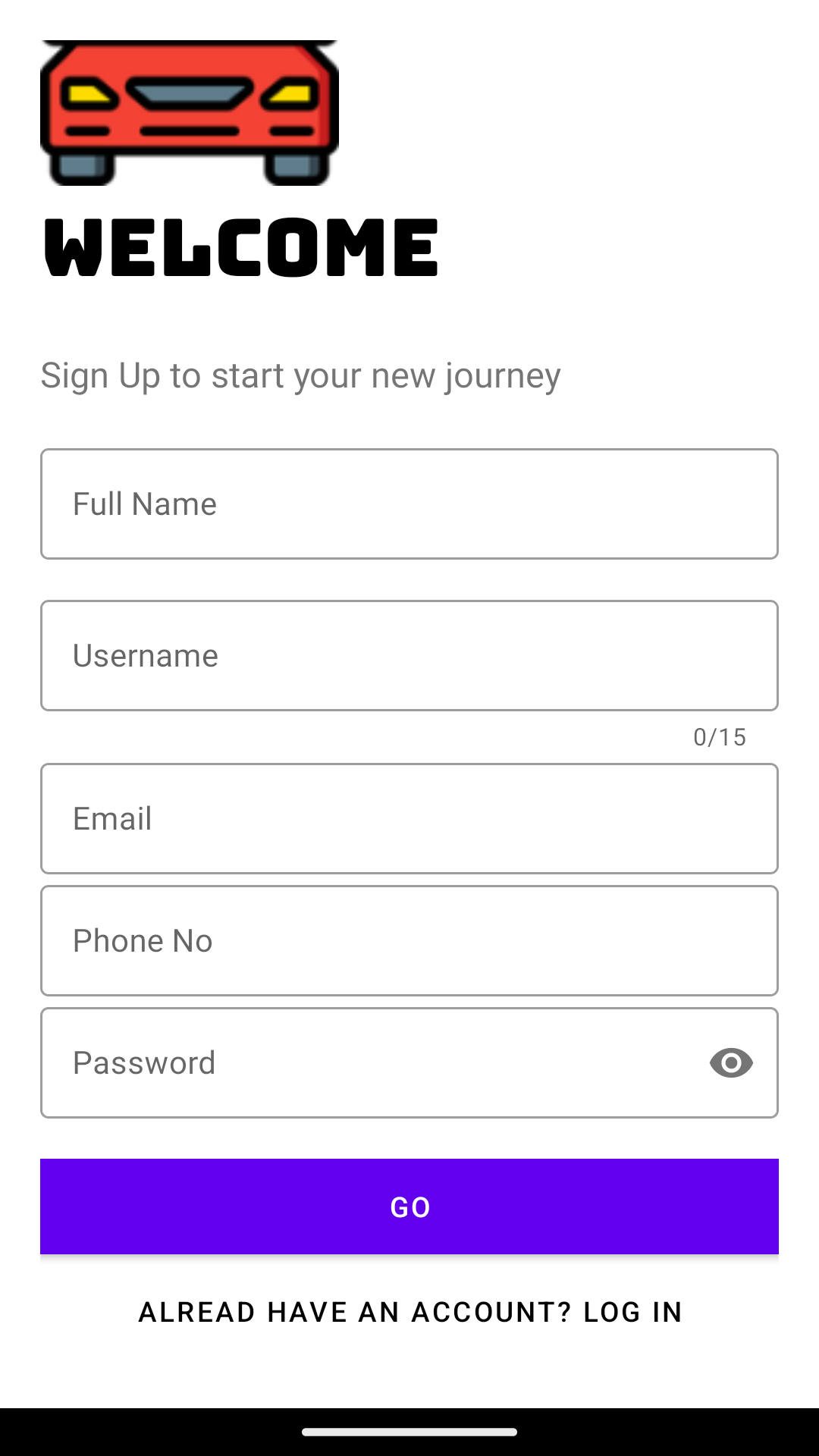
Task: Open the LOG IN link
Action: [632, 1312]
